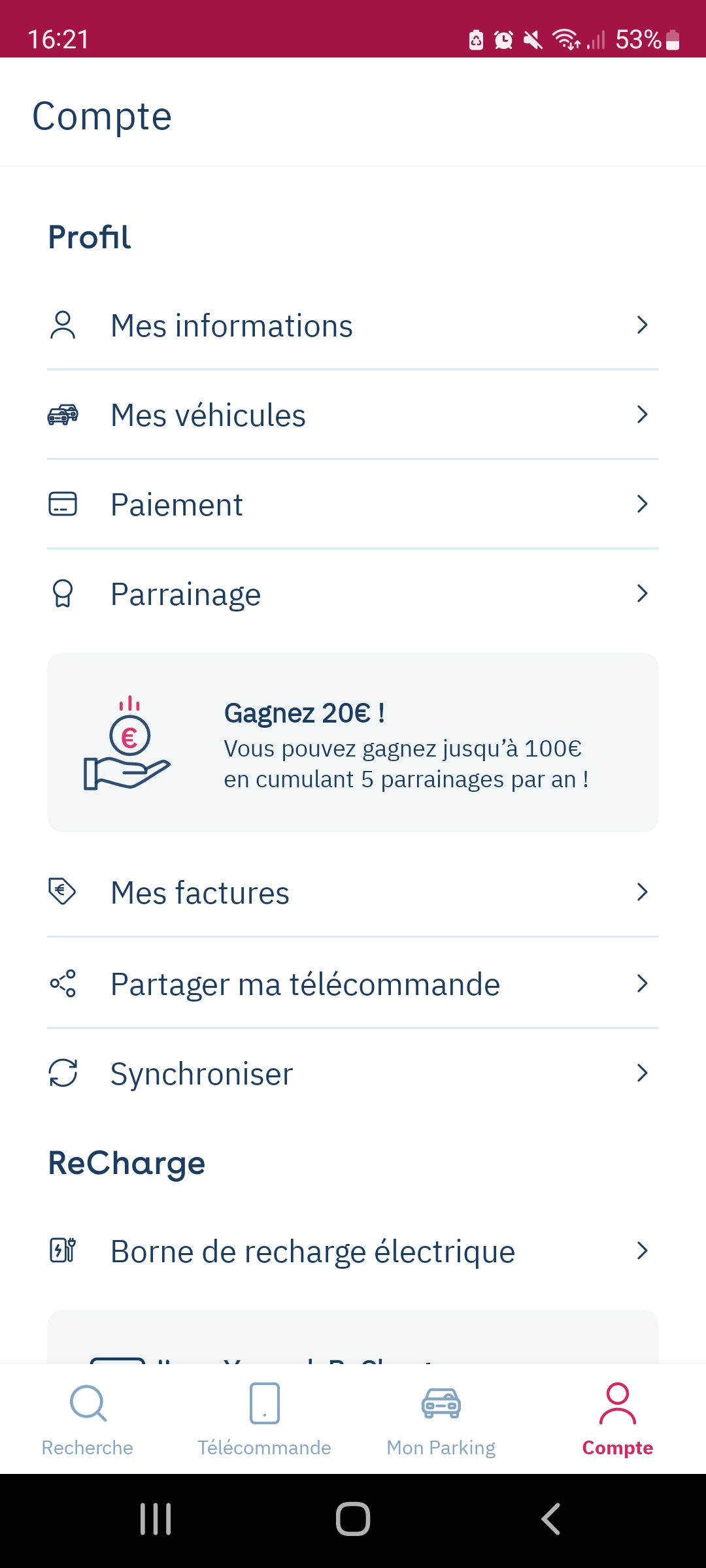Open Mes informations
Screen dimensions: 706x1568
tap(353, 325)
